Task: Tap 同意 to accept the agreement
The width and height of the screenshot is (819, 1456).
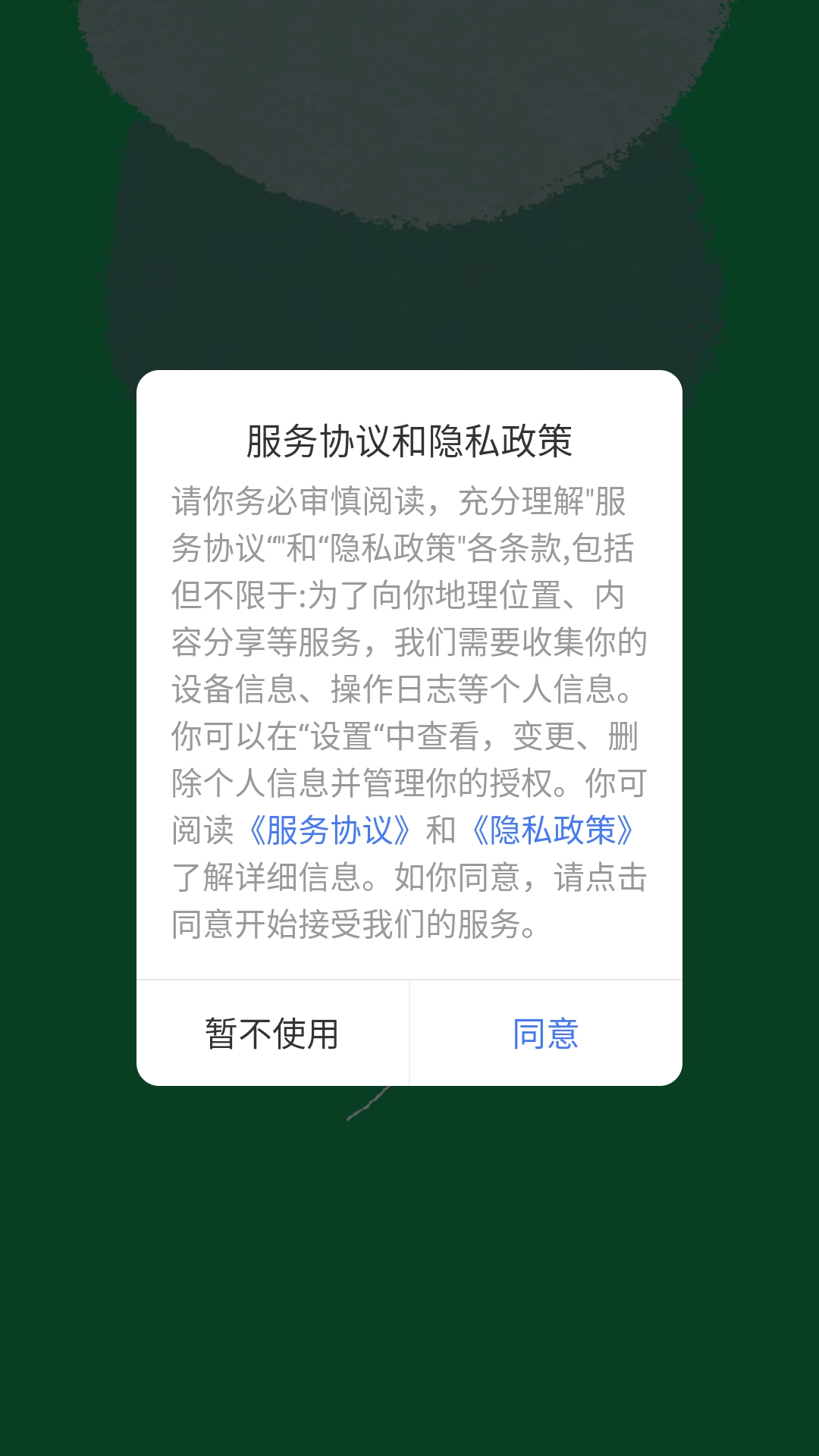Action: click(x=545, y=1034)
